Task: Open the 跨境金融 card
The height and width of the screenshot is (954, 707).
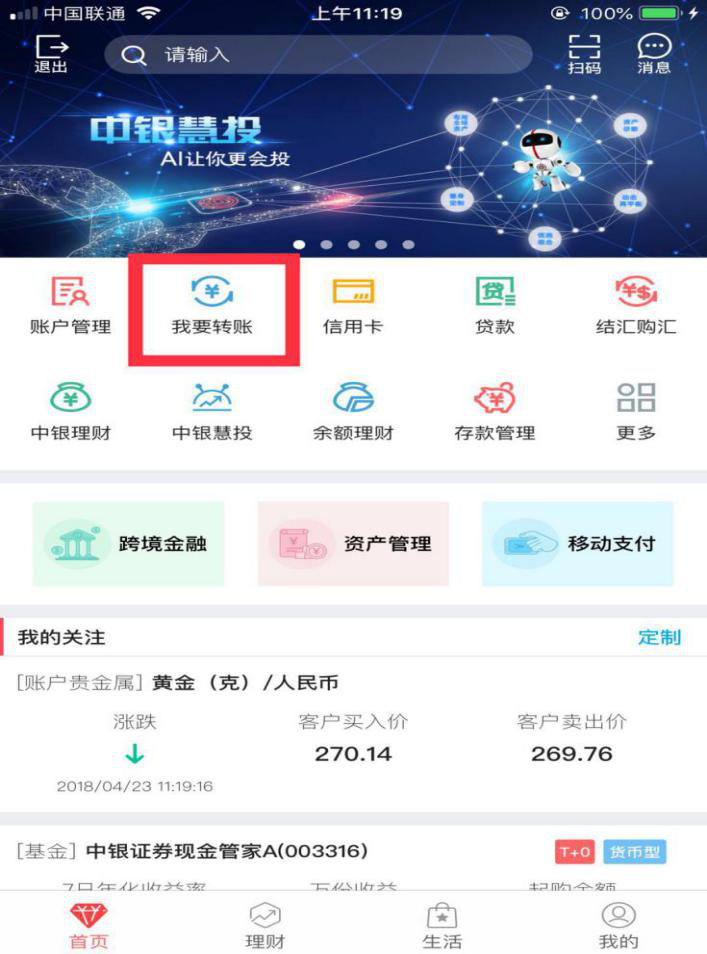Action: point(128,544)
